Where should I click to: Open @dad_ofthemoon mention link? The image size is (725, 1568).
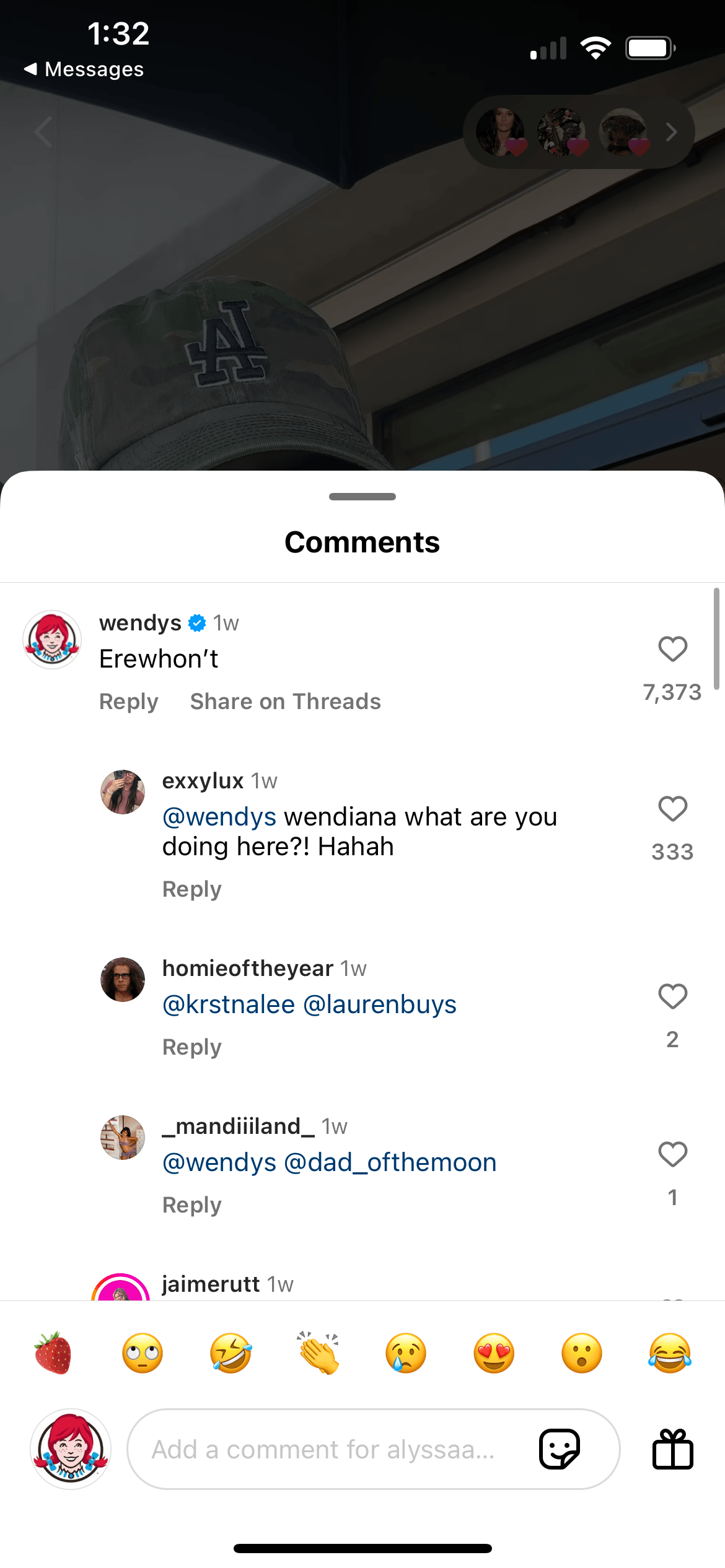tap(390, 1162)
